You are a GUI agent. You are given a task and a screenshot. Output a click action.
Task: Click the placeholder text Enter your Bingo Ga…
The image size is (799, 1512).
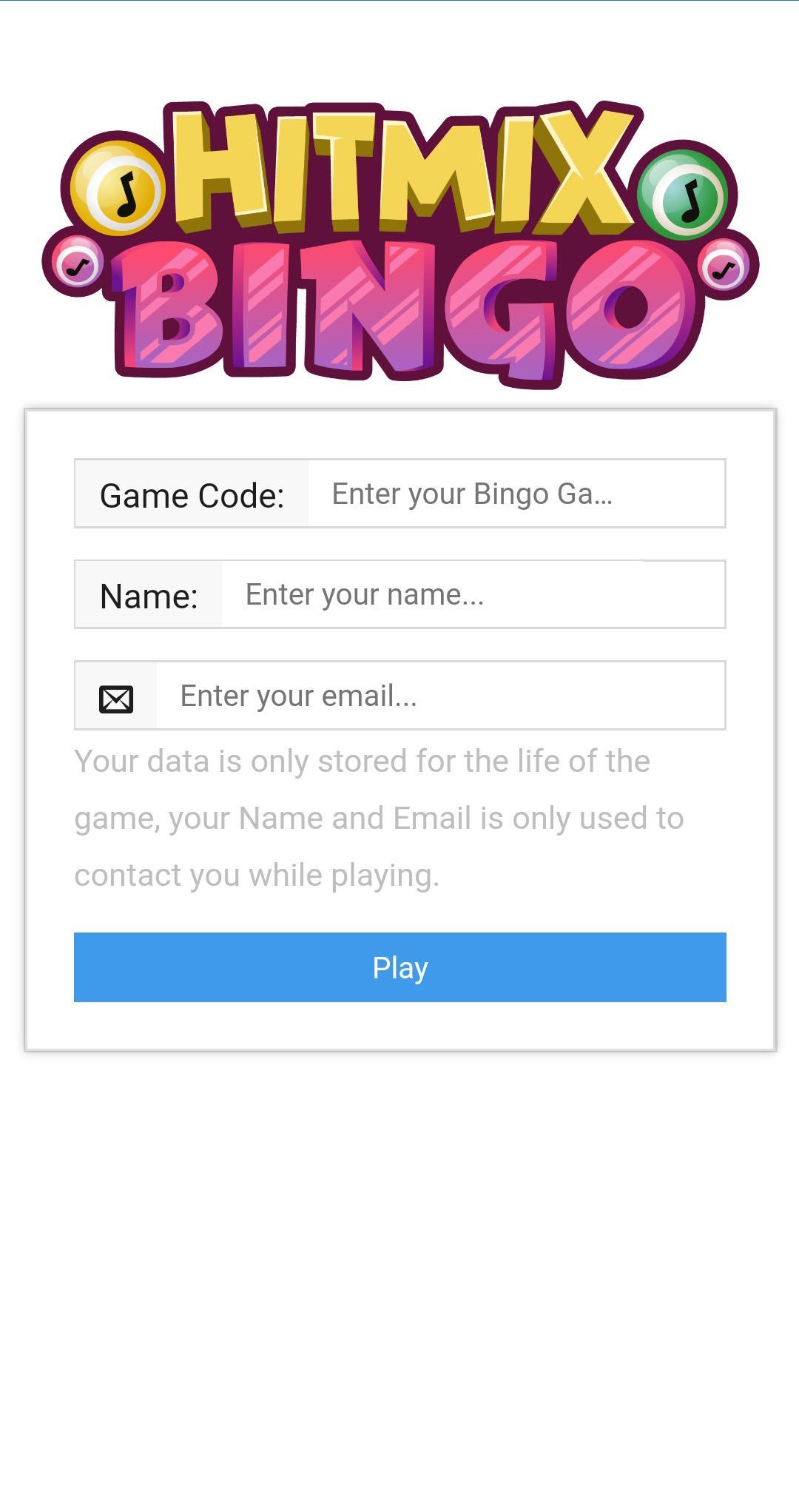pos(471,493)
